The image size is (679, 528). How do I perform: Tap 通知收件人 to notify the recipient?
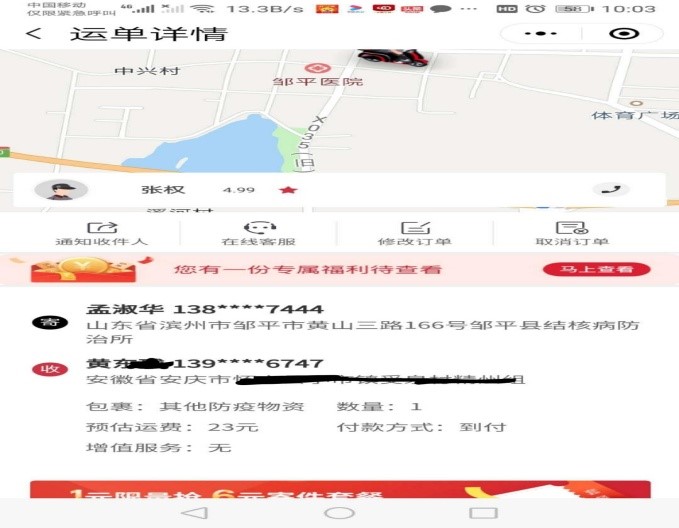(x=101, y=234)
